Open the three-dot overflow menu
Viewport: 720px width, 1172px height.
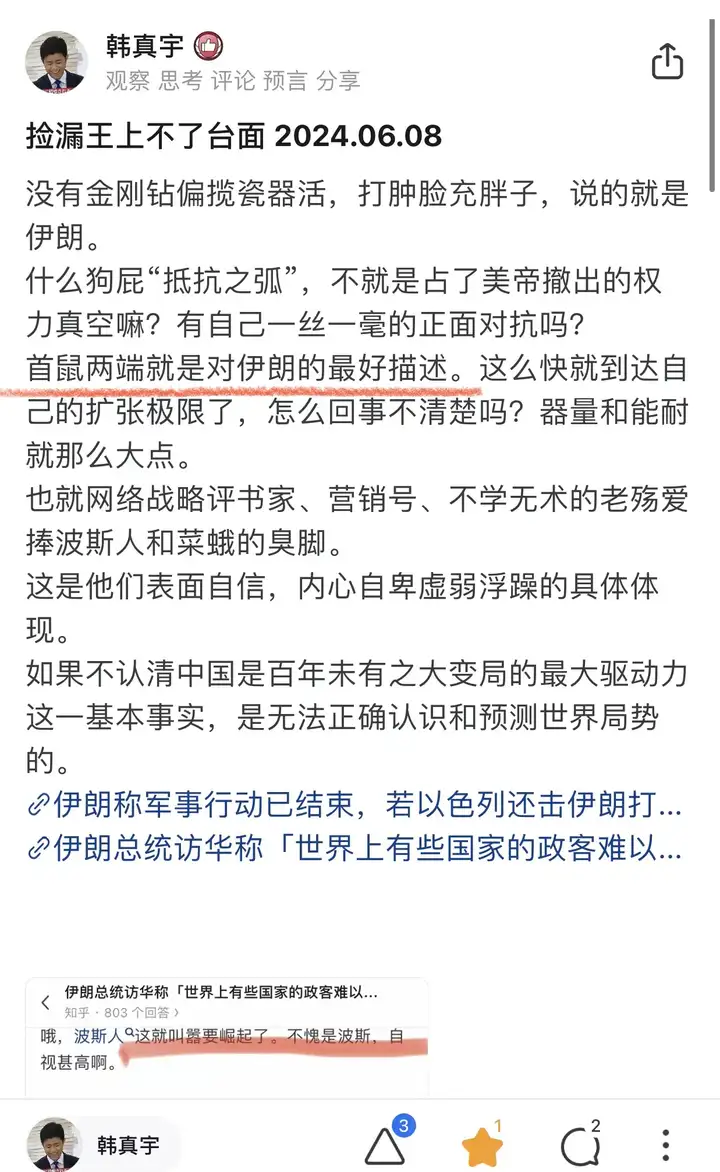coord(665,1145)
